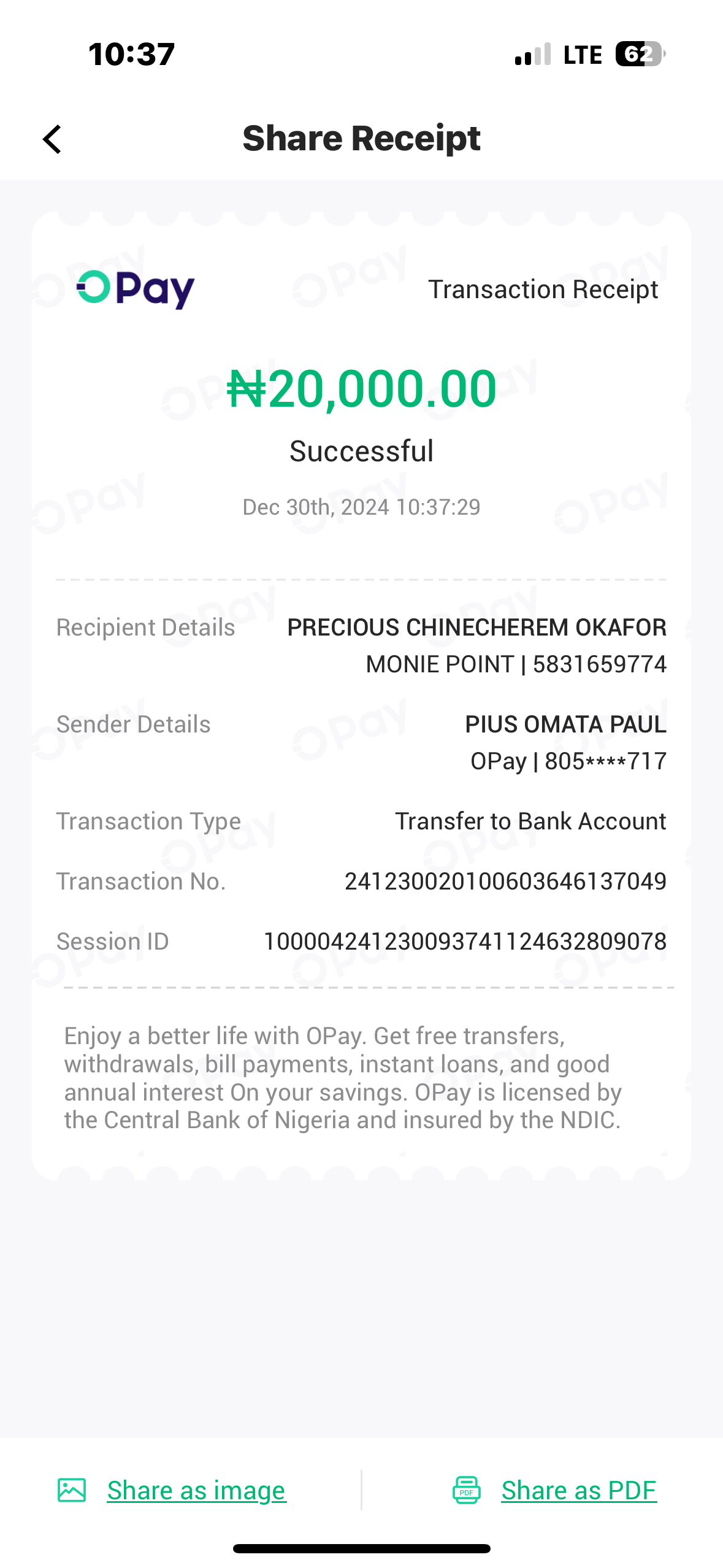
Task: Go back from Share Receipt
Action: click(x=53, y=139)
